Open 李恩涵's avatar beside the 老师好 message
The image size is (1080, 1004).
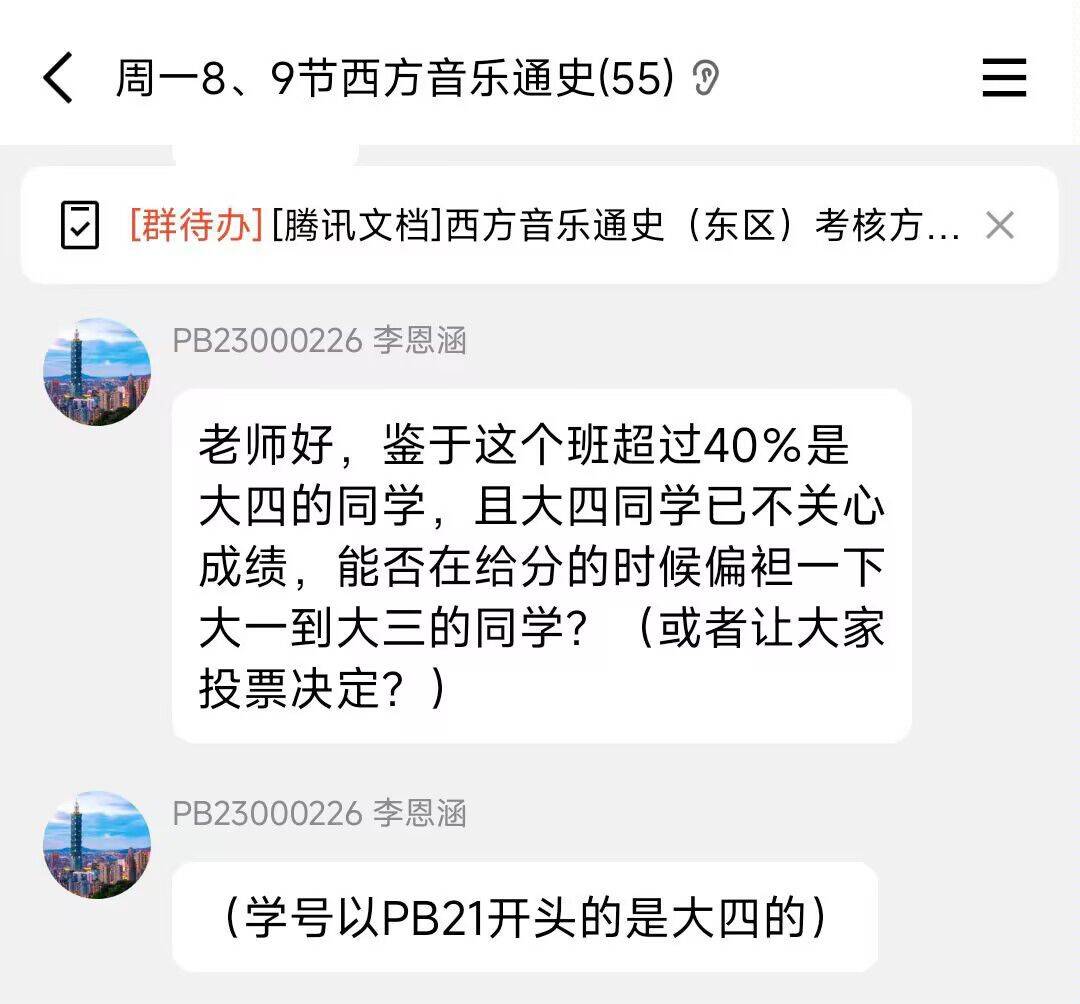click(97, 372)
